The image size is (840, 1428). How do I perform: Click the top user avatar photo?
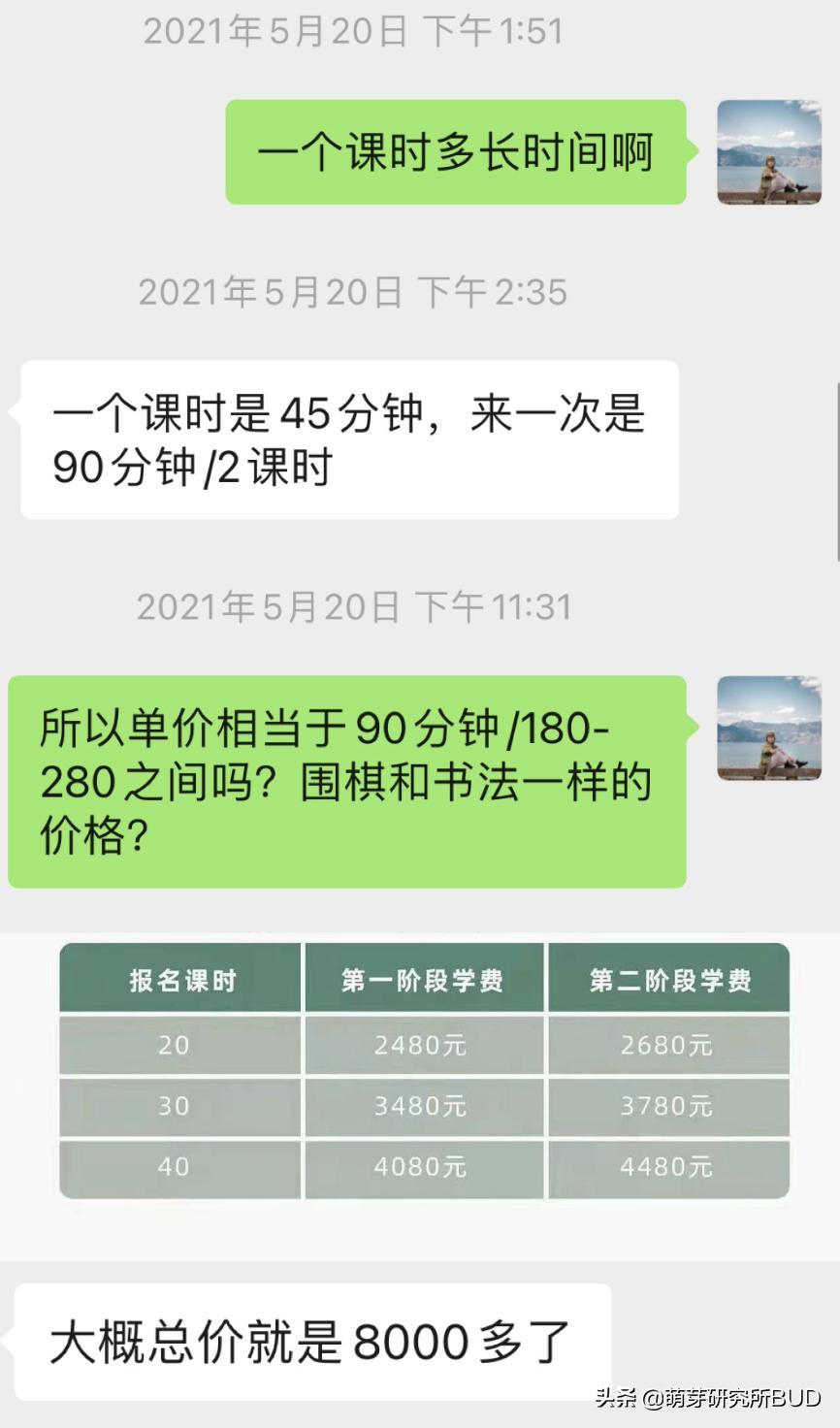pos(769,152)
